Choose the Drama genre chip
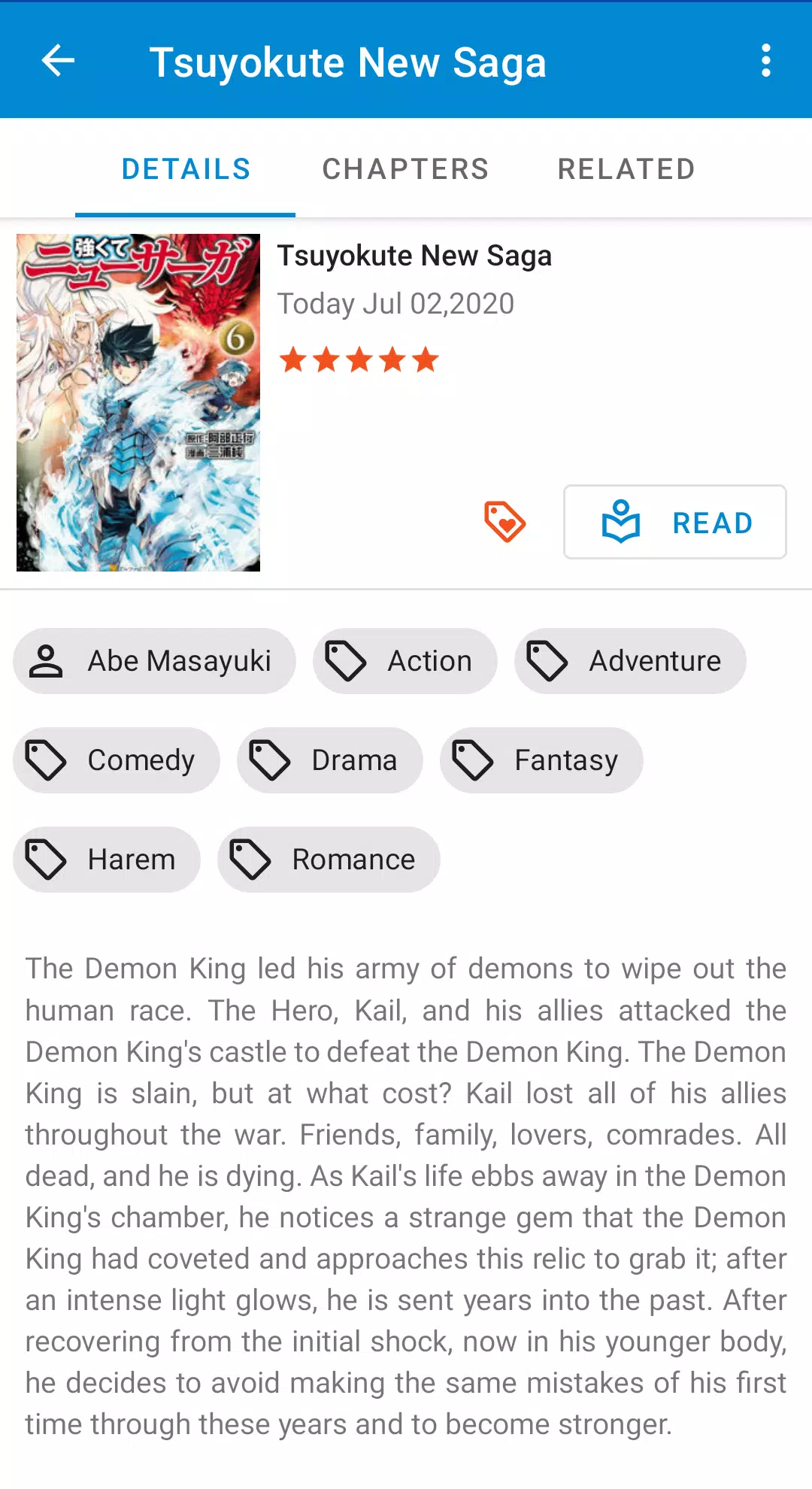This screenshot has width=812, height=1489. click(x=329, y=760)
